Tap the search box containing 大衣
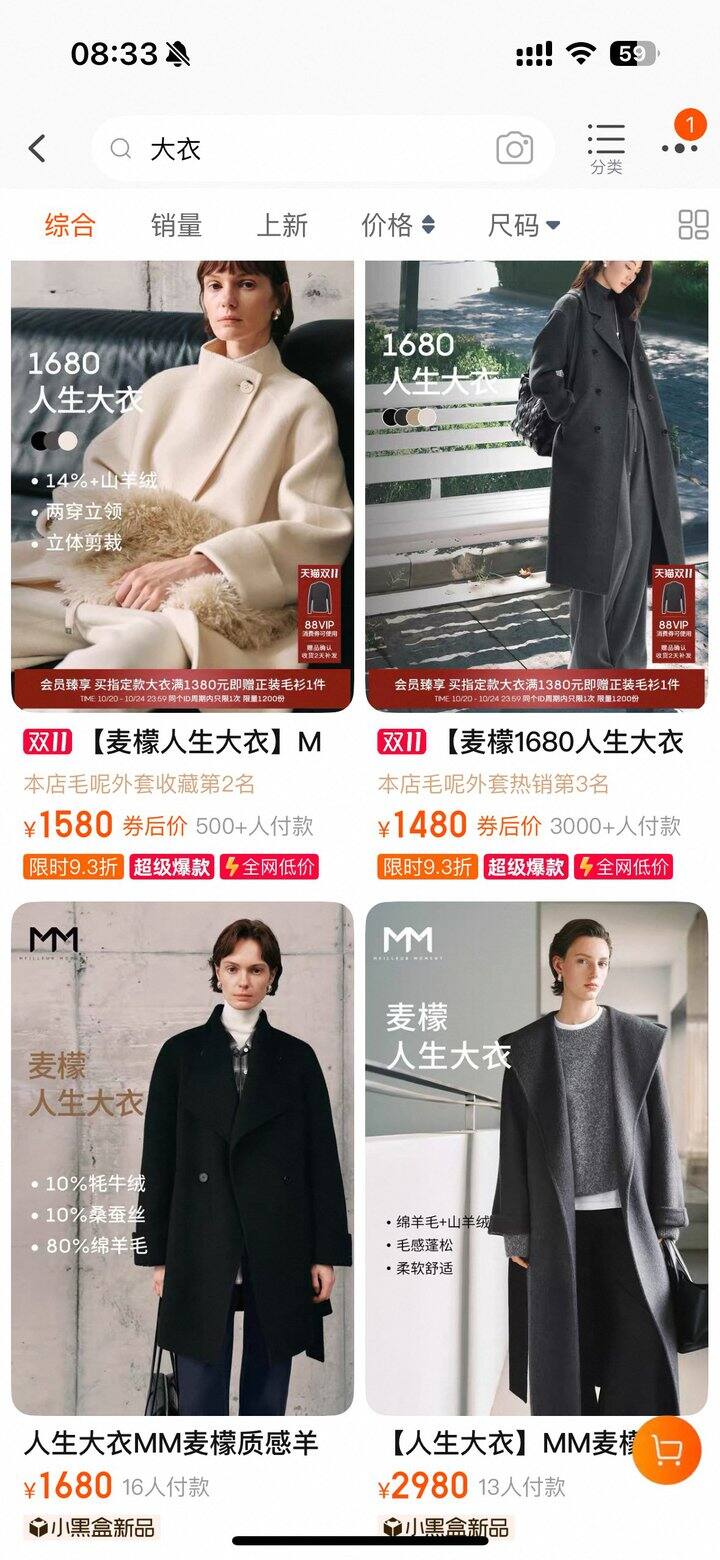 coord(300,149)
